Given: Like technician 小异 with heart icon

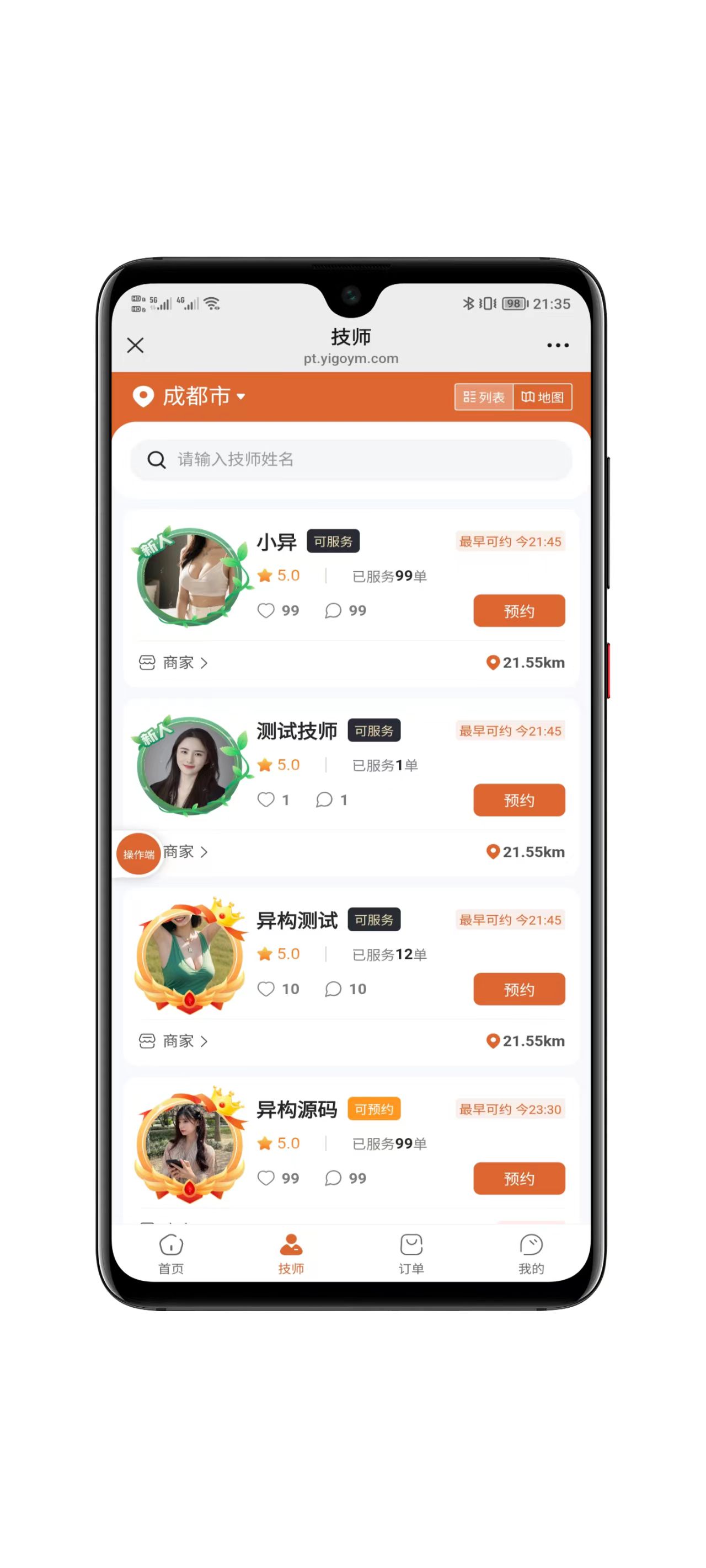Looking at the screenshot, I should [266, 610].
